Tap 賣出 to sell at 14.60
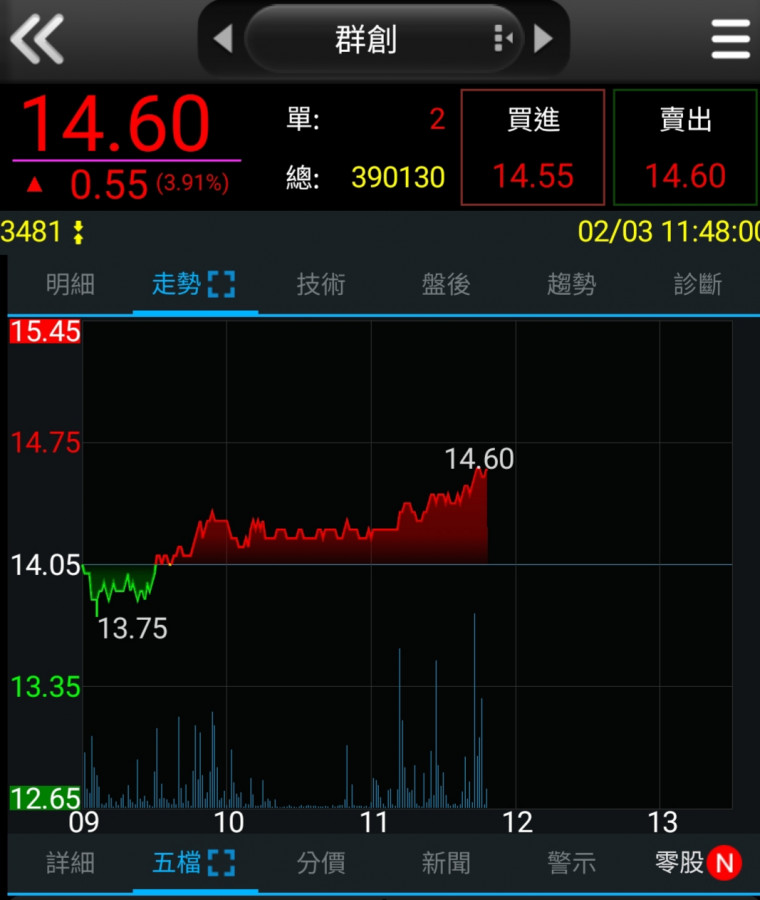760x900 pixels. pyautogui.click(x=685, y=147)
